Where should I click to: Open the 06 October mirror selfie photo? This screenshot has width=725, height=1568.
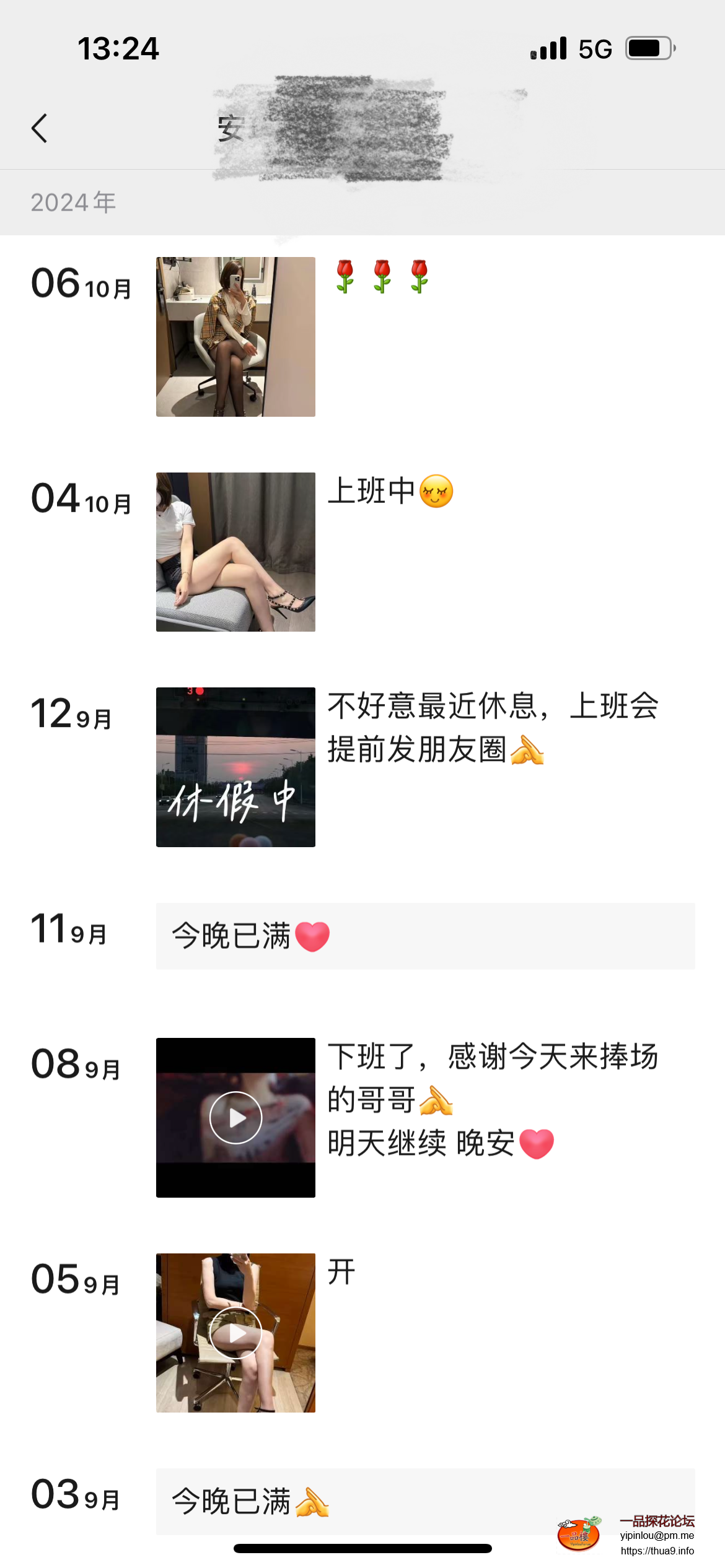235,336
